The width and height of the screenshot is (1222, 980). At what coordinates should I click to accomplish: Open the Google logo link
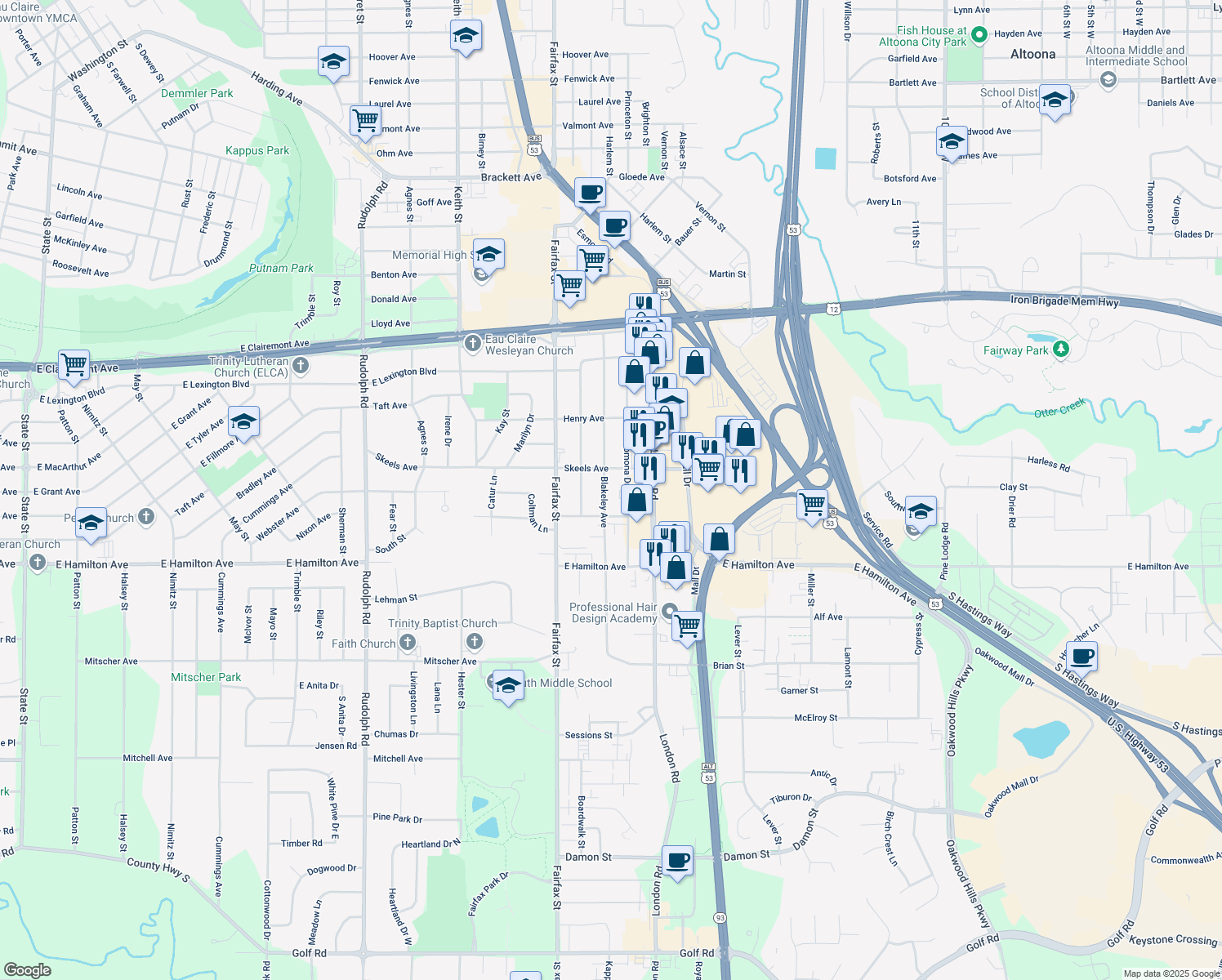coord(27,970)
